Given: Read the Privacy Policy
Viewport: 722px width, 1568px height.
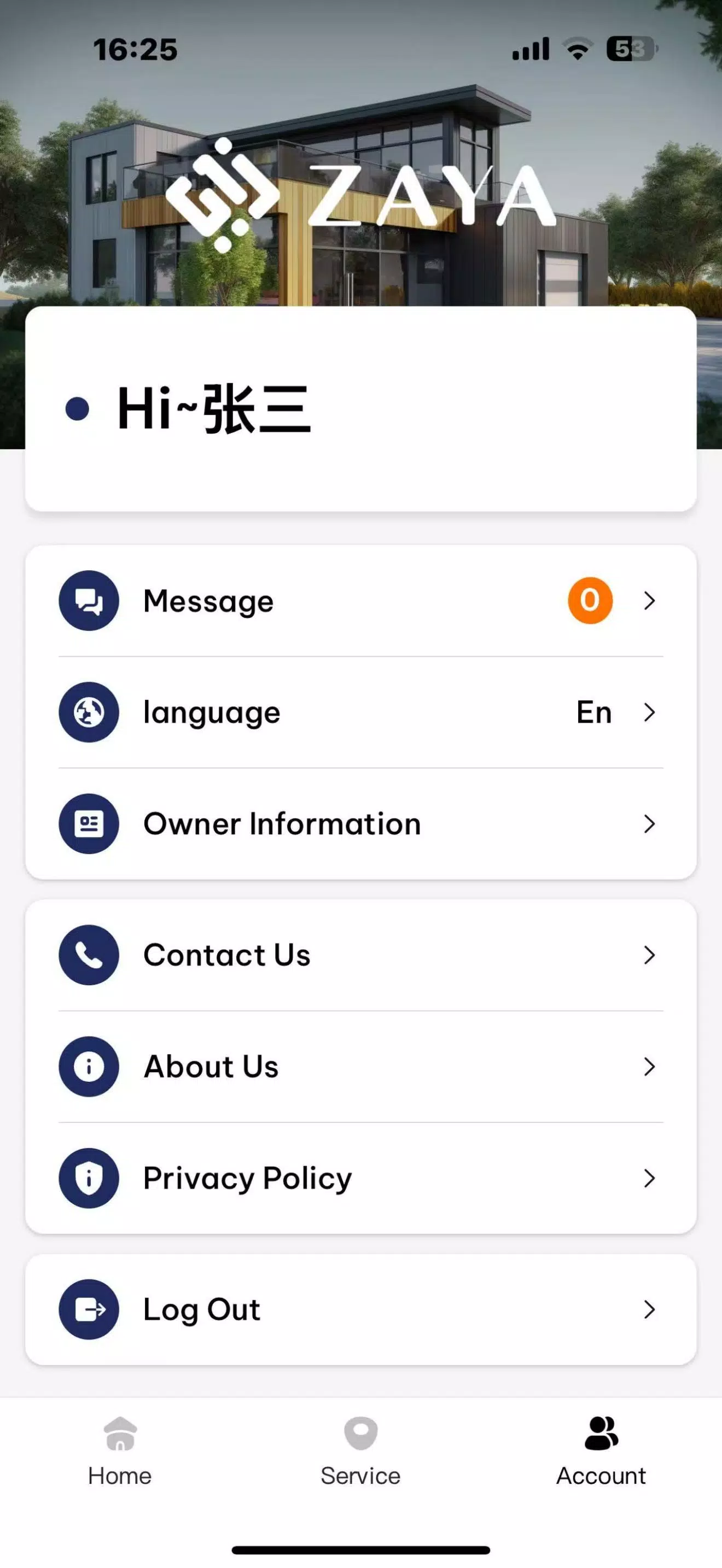Looking at the screenshot, I should click(360, 1178).
